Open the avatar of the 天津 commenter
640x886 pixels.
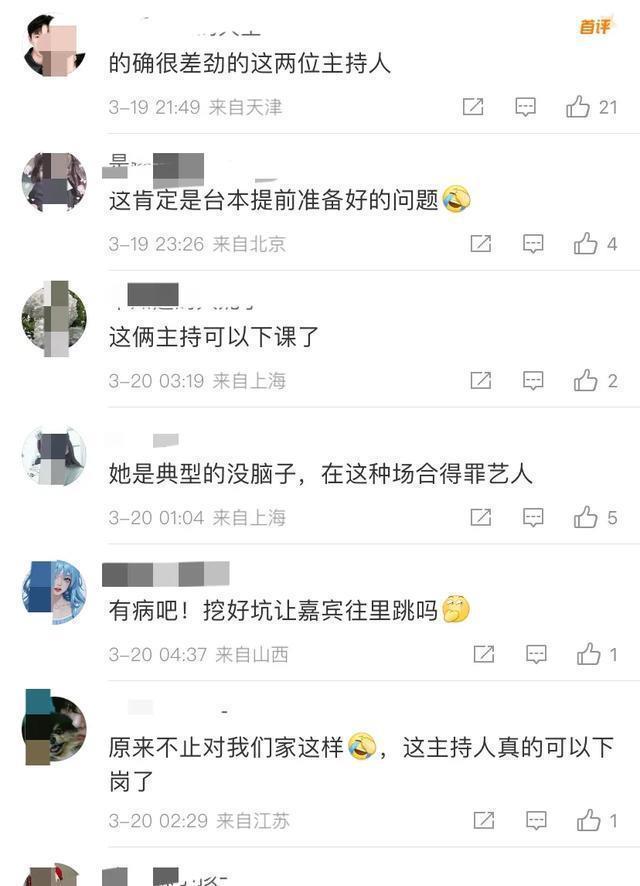[54, 46]
